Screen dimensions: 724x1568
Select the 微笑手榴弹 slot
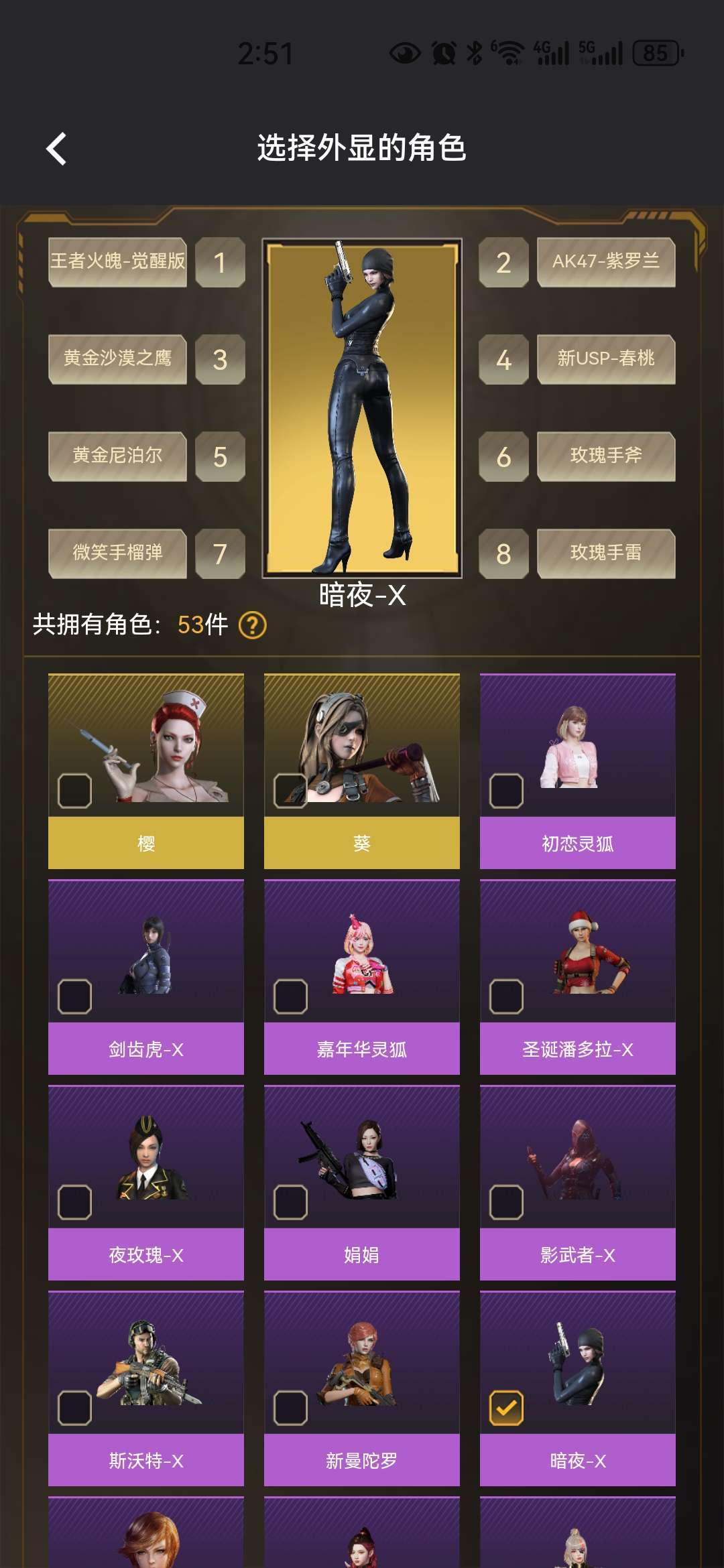pyautogui.click(x=117, y=553)
